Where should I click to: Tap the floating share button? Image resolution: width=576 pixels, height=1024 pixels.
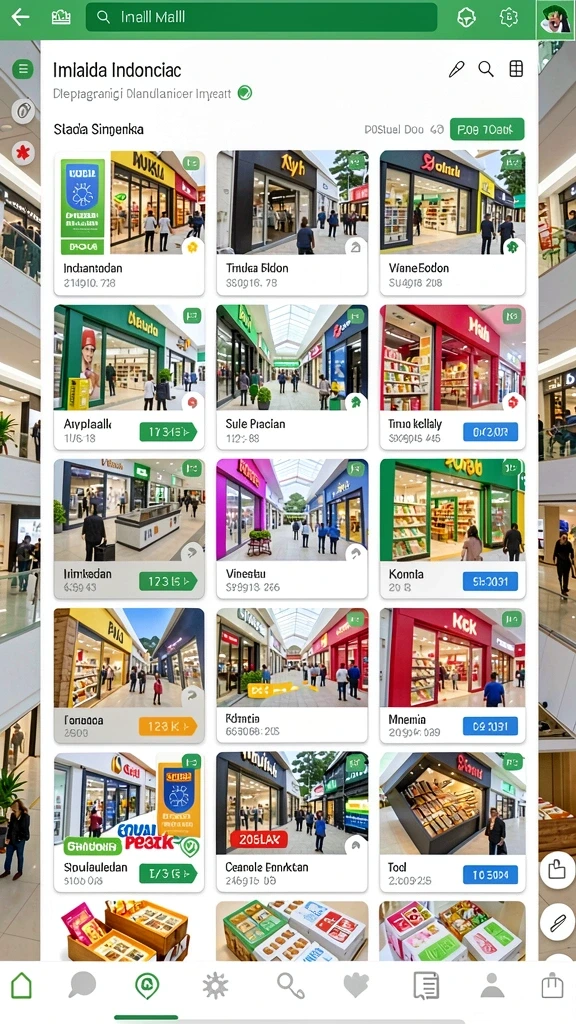[x=557, y=870]
